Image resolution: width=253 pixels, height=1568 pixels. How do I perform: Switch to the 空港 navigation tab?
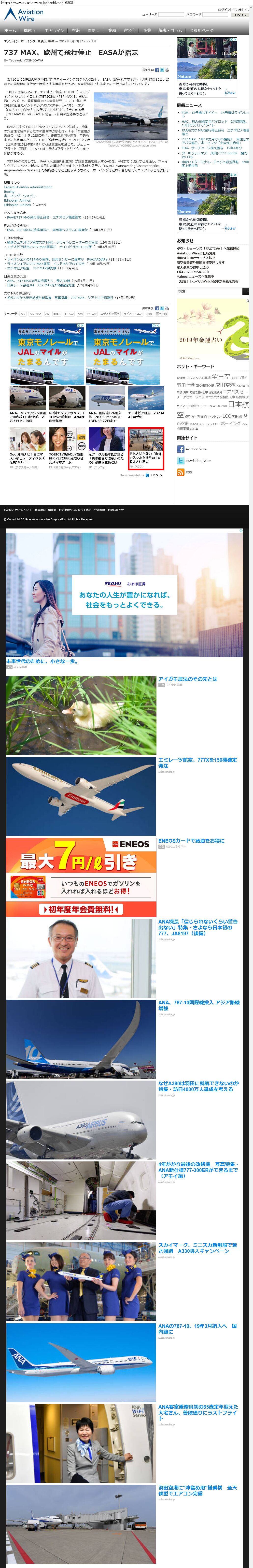pyautogui.click(x=76, y=30)
